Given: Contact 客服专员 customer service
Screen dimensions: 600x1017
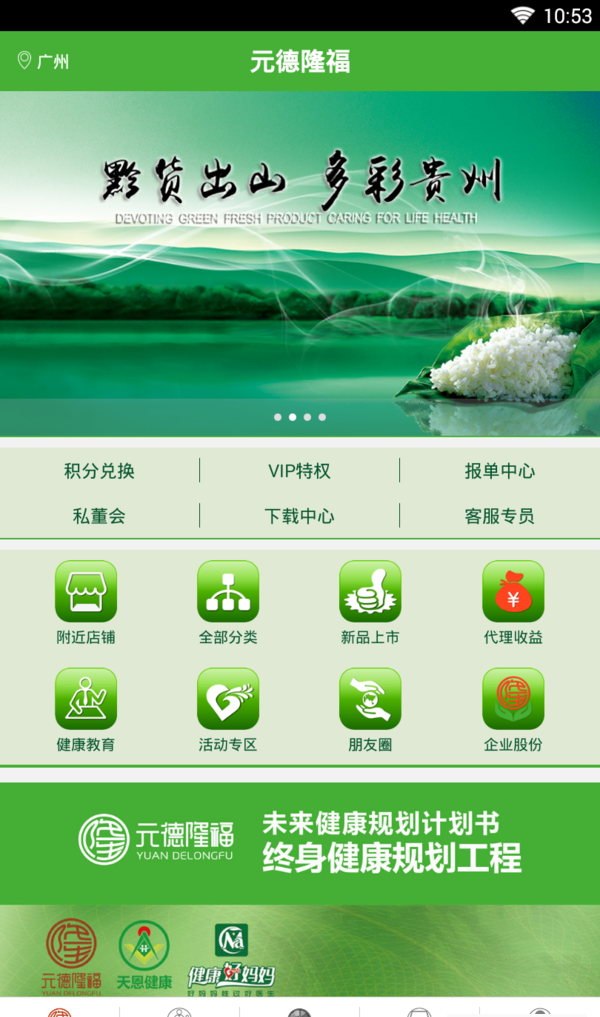Looking at the screenshot, I should [x=499, y=516].
